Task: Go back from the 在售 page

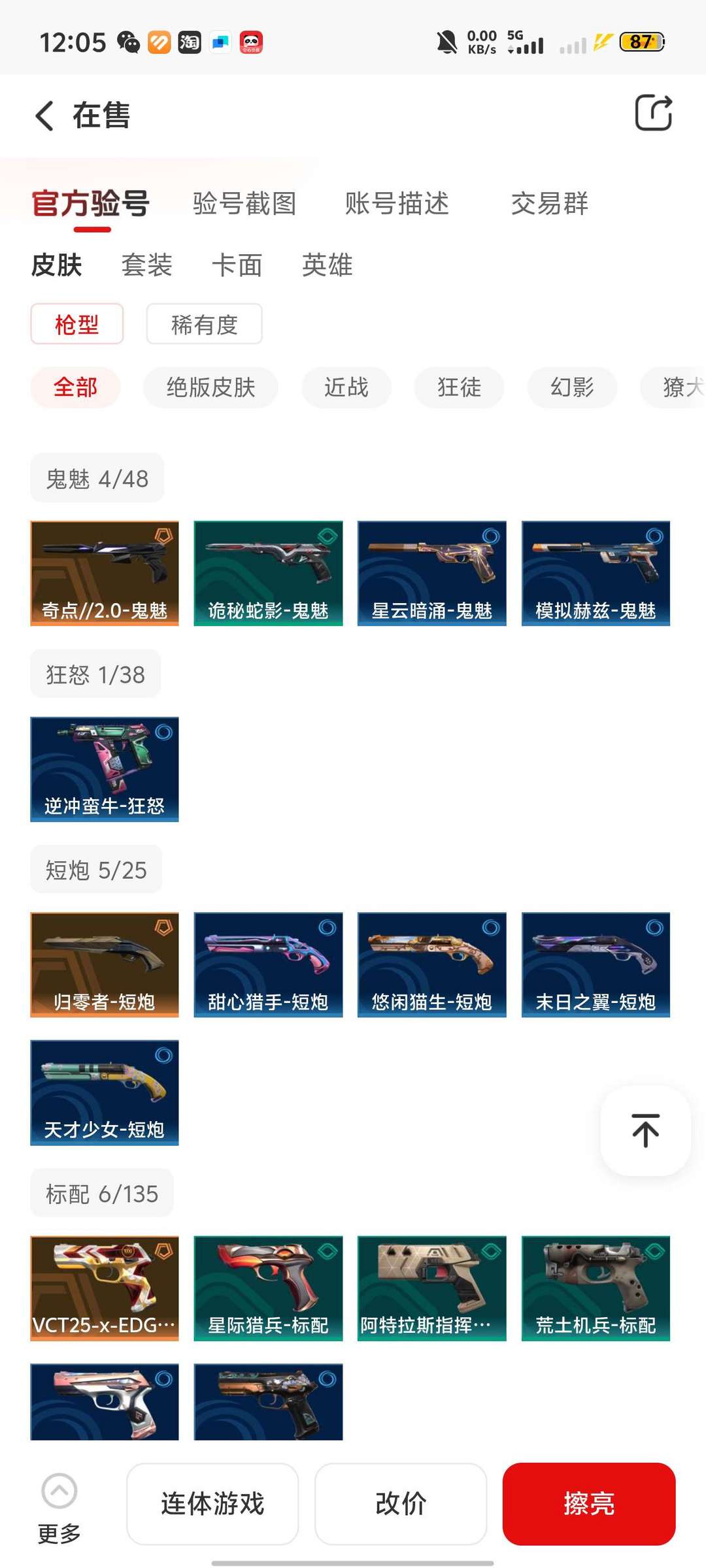Action: click(44, 116)
